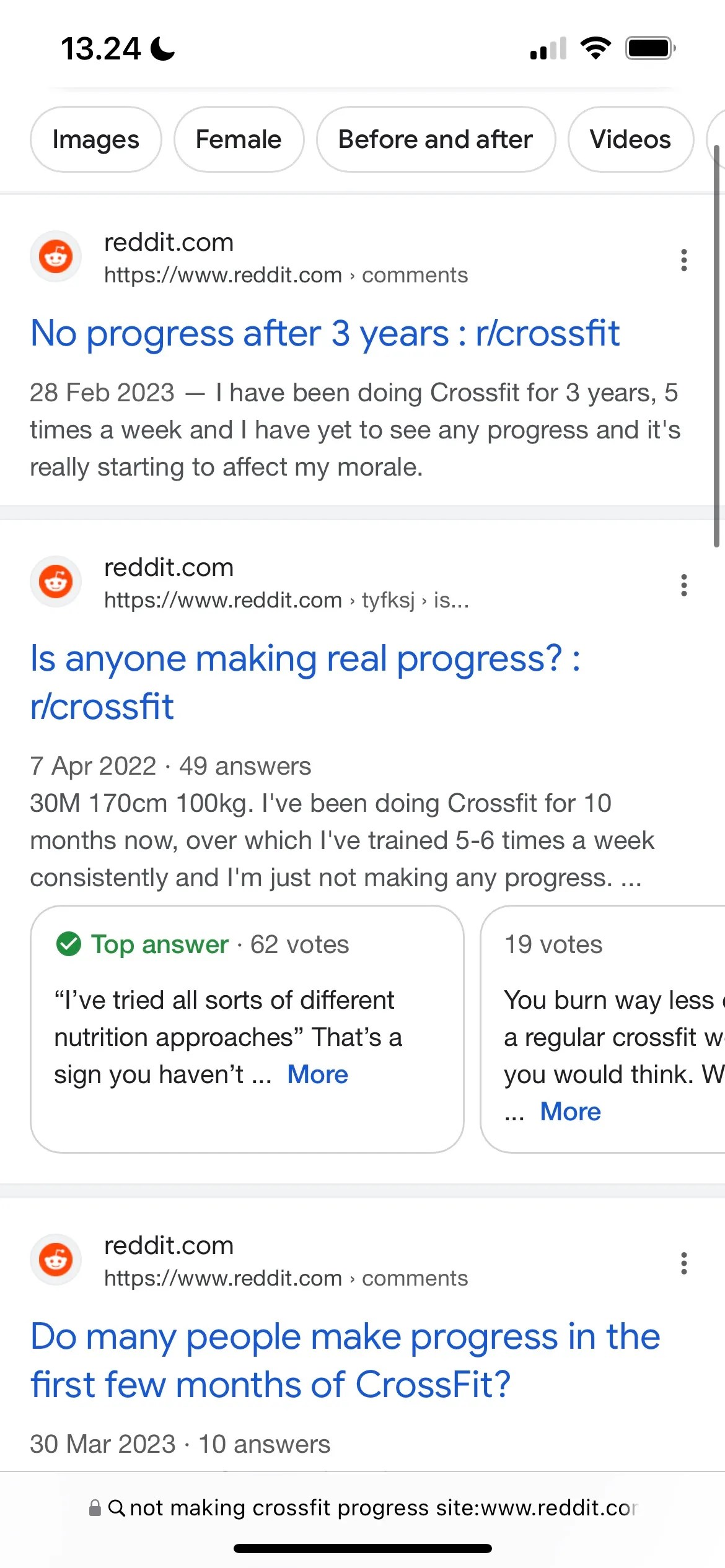Open options menu for the third reddit result
The image size is (725, 1568).
(683, 1263)
